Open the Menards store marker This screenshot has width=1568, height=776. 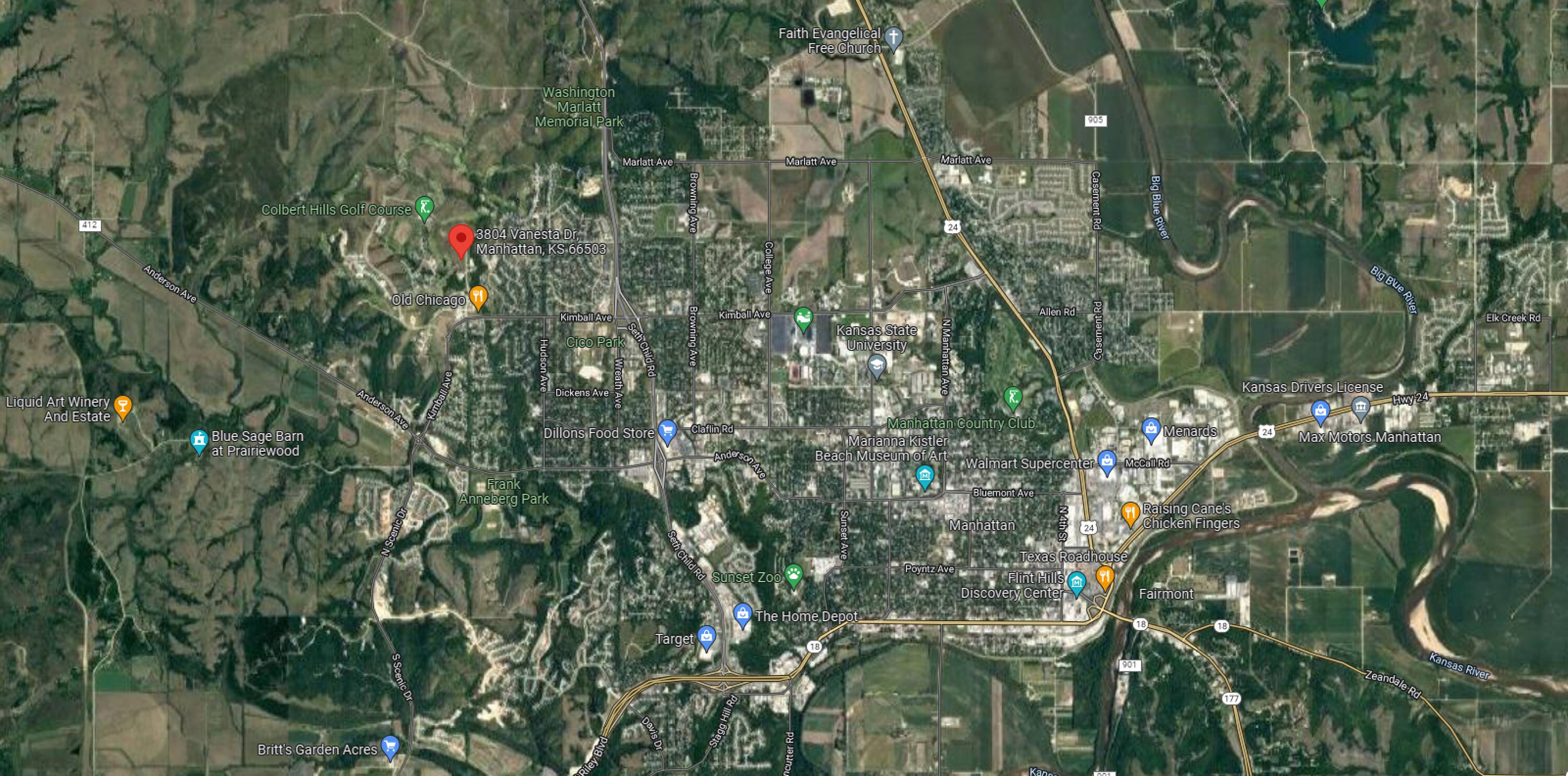[x=1150, y=430]
